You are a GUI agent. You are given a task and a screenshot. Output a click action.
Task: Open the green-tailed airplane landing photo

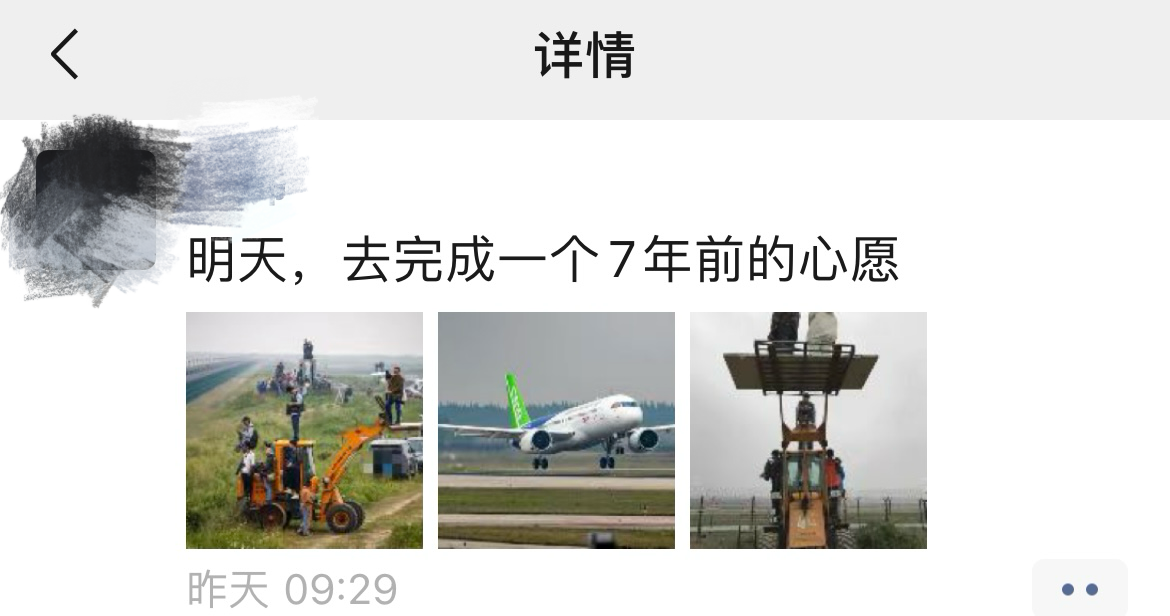[x=556, y=430]
